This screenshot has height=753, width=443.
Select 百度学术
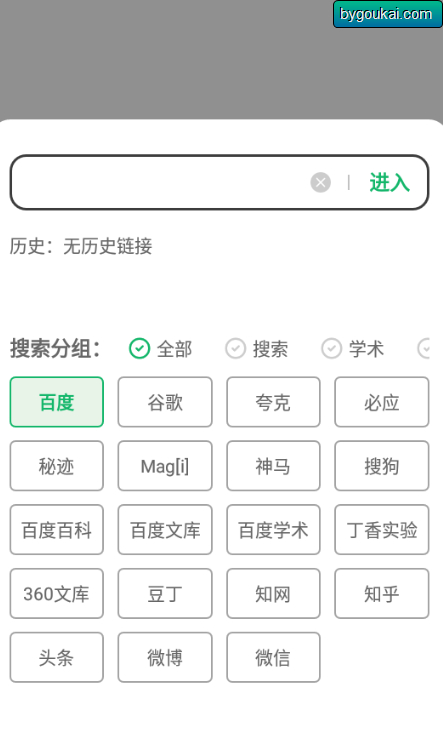pyautogui.click(x=273, y=530)
